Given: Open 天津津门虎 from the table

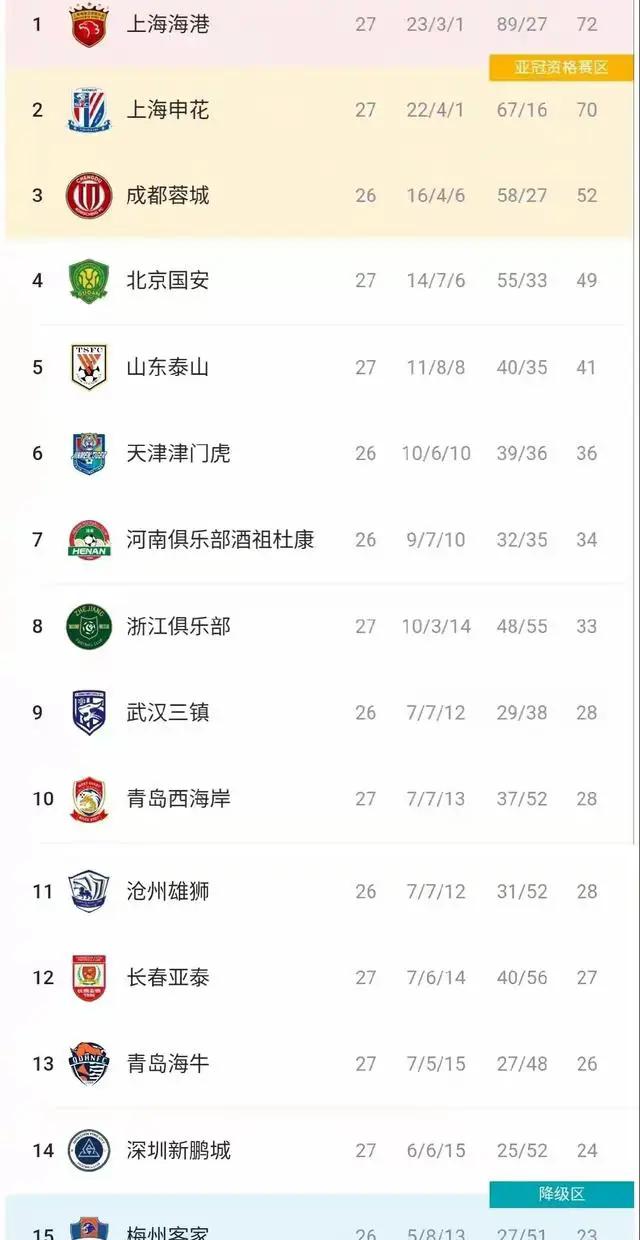Looking at the screenshot, I should [x=178, y=453].
